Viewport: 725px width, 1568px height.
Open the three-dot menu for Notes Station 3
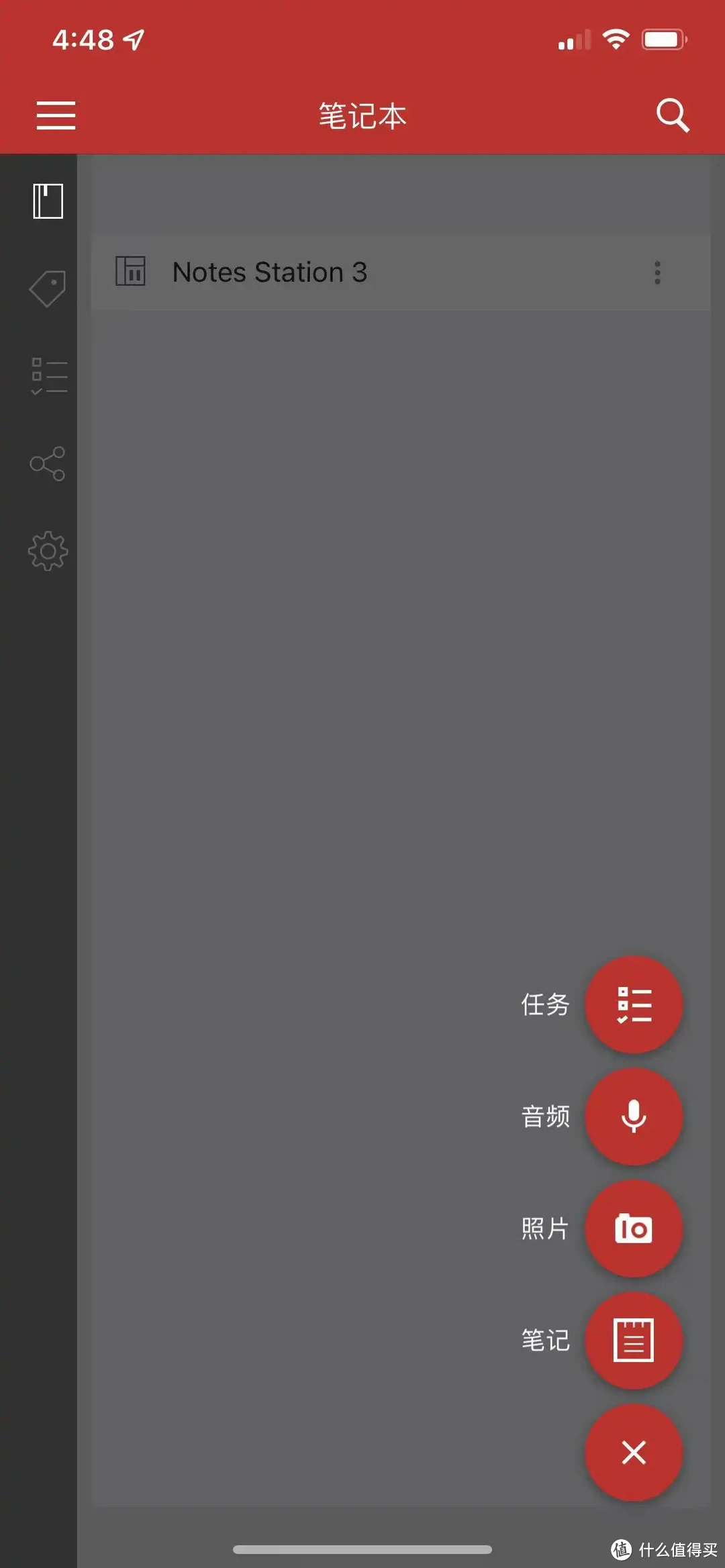point(656,272)
